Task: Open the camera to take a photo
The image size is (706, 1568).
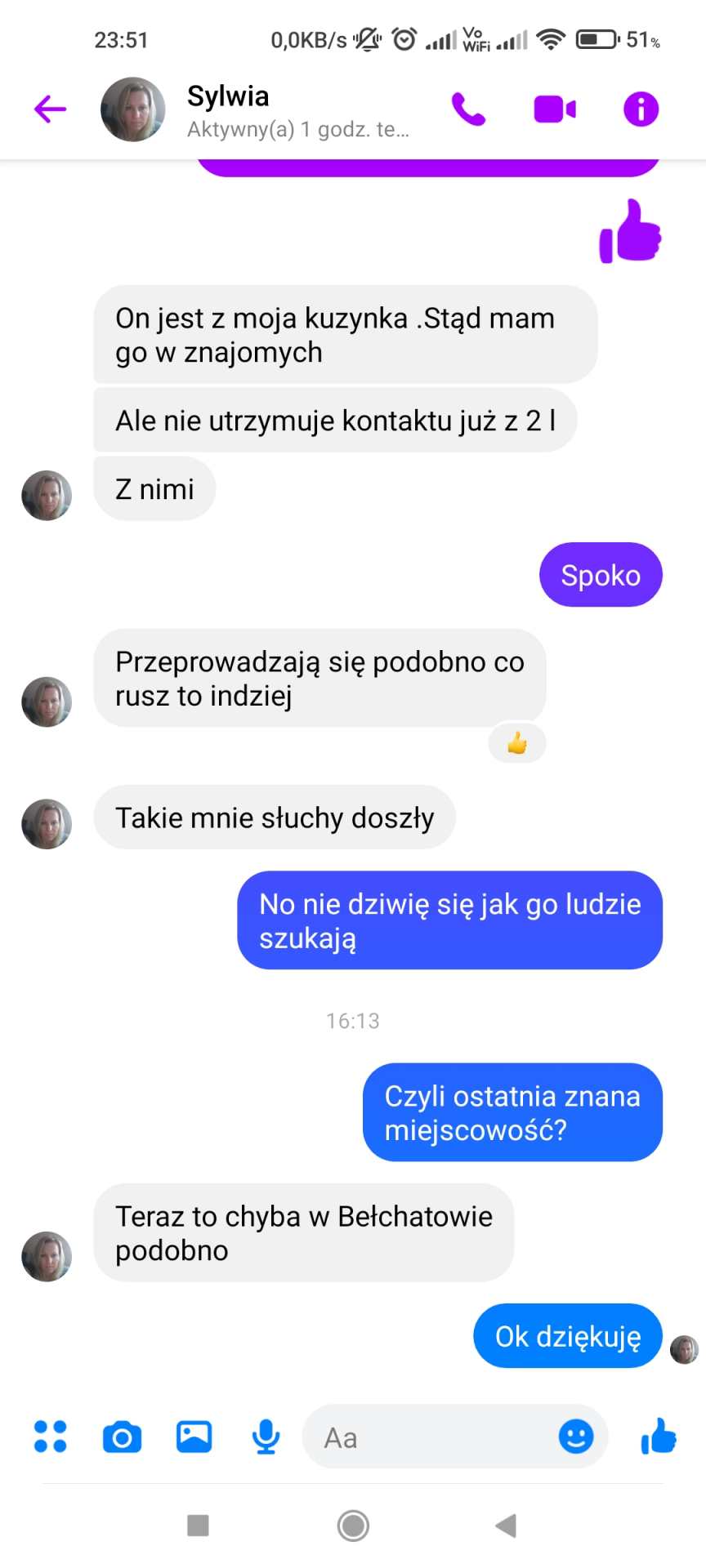Action: point(122,1437)
